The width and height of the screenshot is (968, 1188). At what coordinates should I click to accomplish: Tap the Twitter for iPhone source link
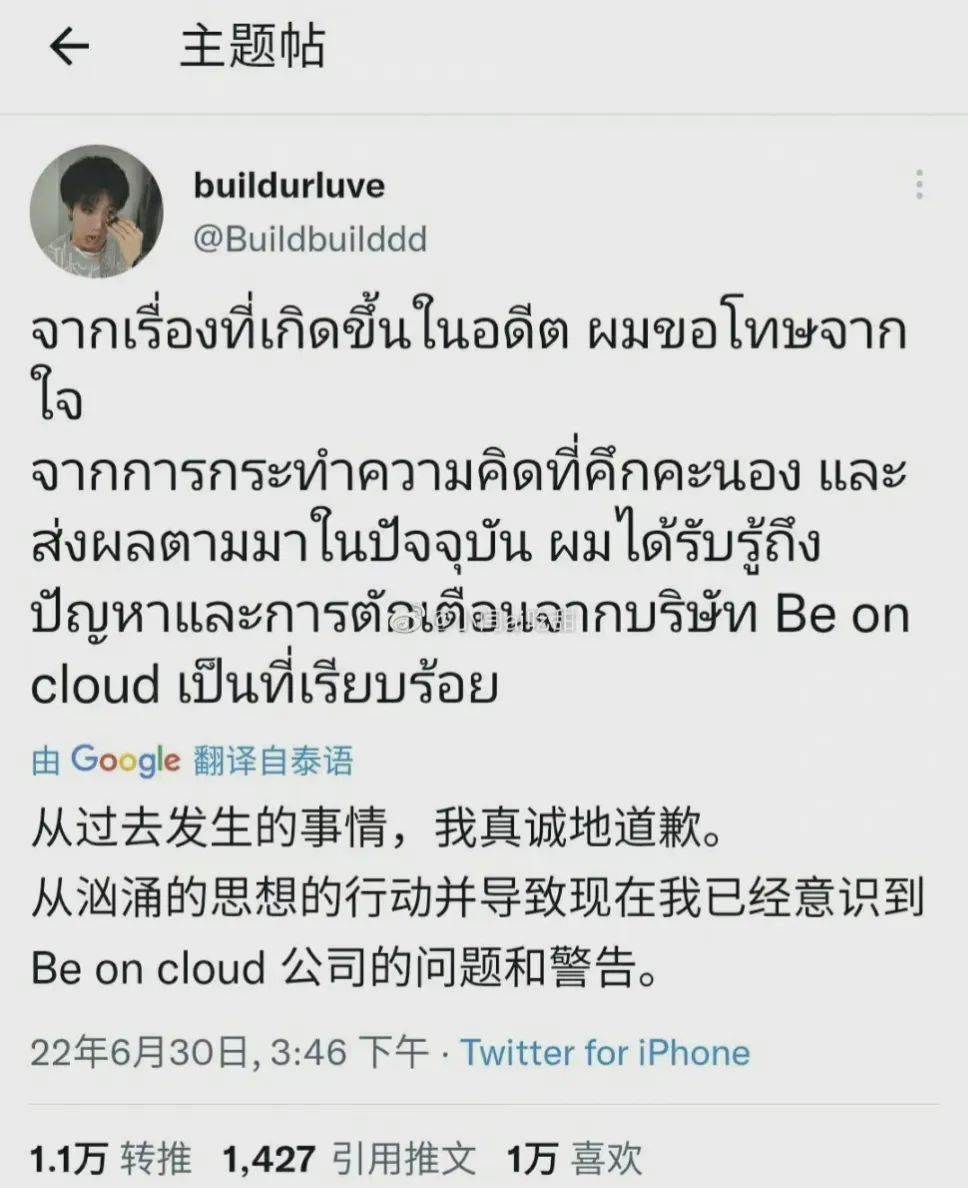[x=604, y=1052]
